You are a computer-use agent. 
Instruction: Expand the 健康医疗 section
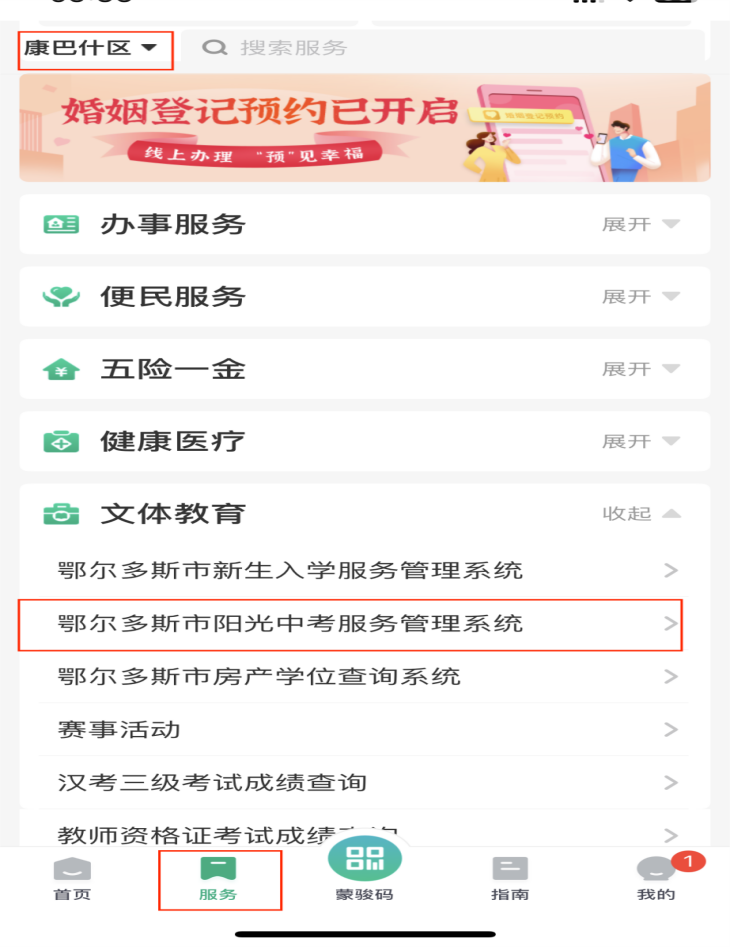click(640, 441)
